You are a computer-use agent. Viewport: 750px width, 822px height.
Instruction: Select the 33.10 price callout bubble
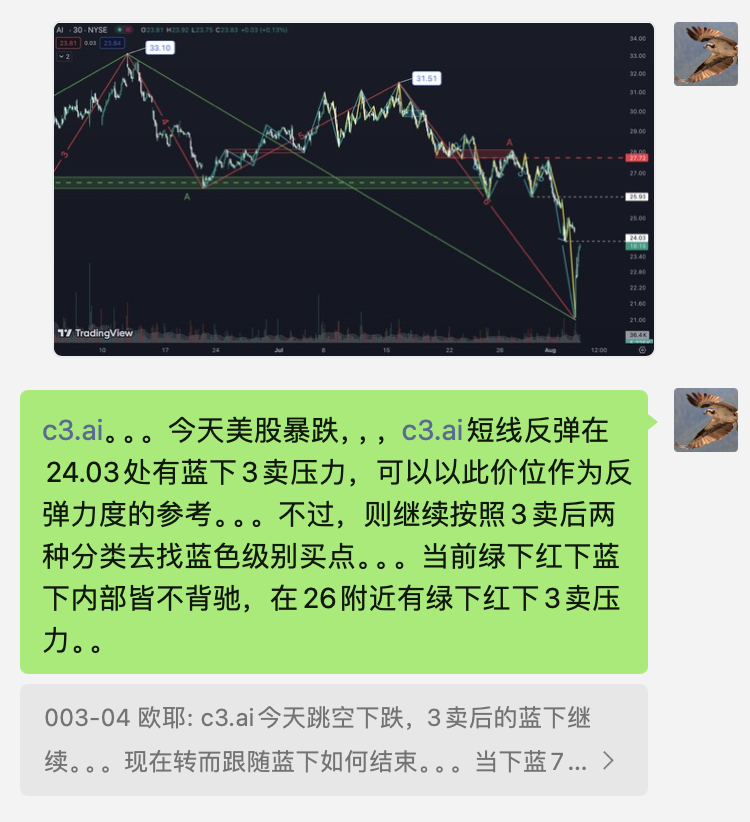[x=159, y=48]
